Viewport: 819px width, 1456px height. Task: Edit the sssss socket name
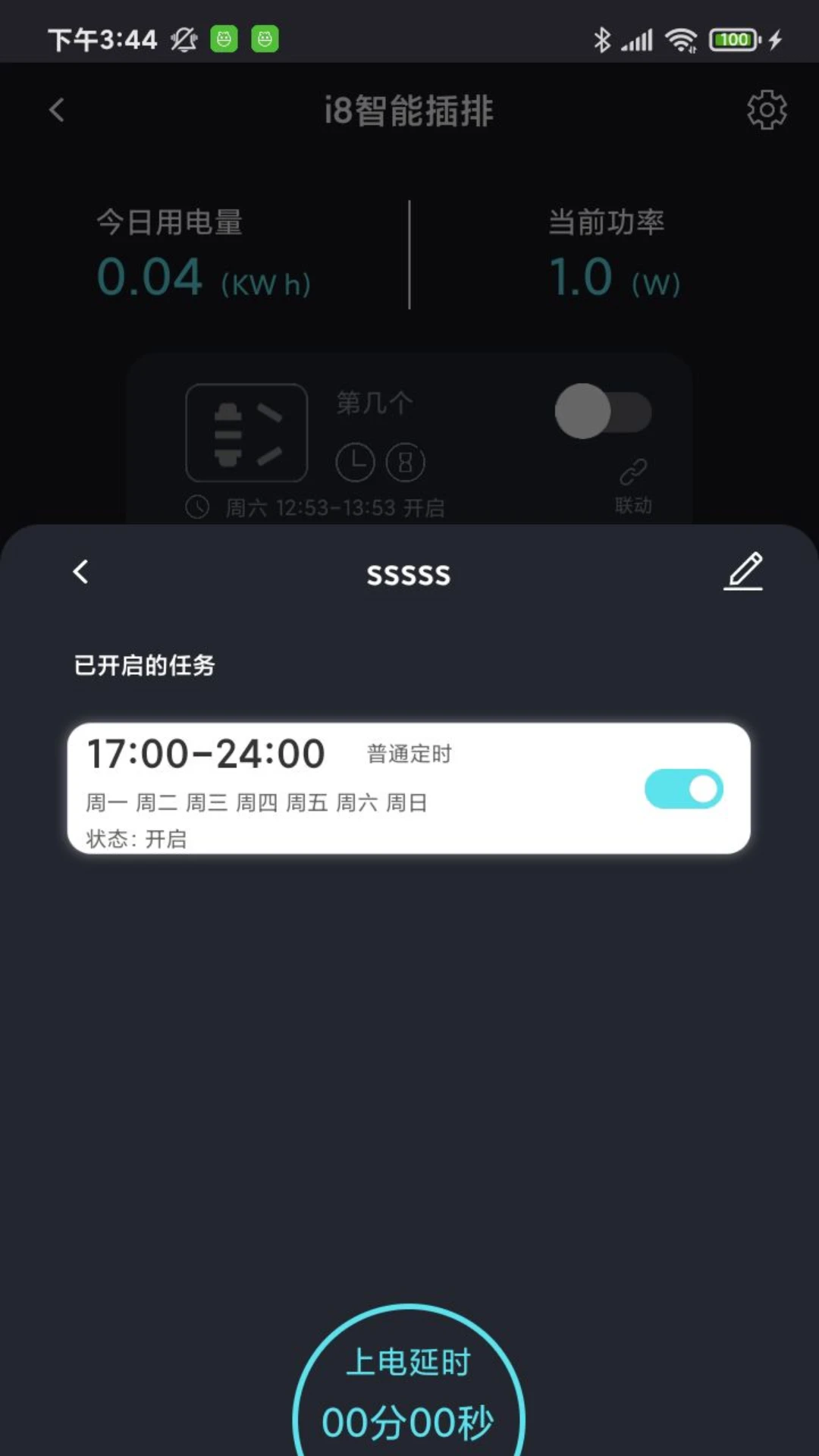tap(743, 572)
